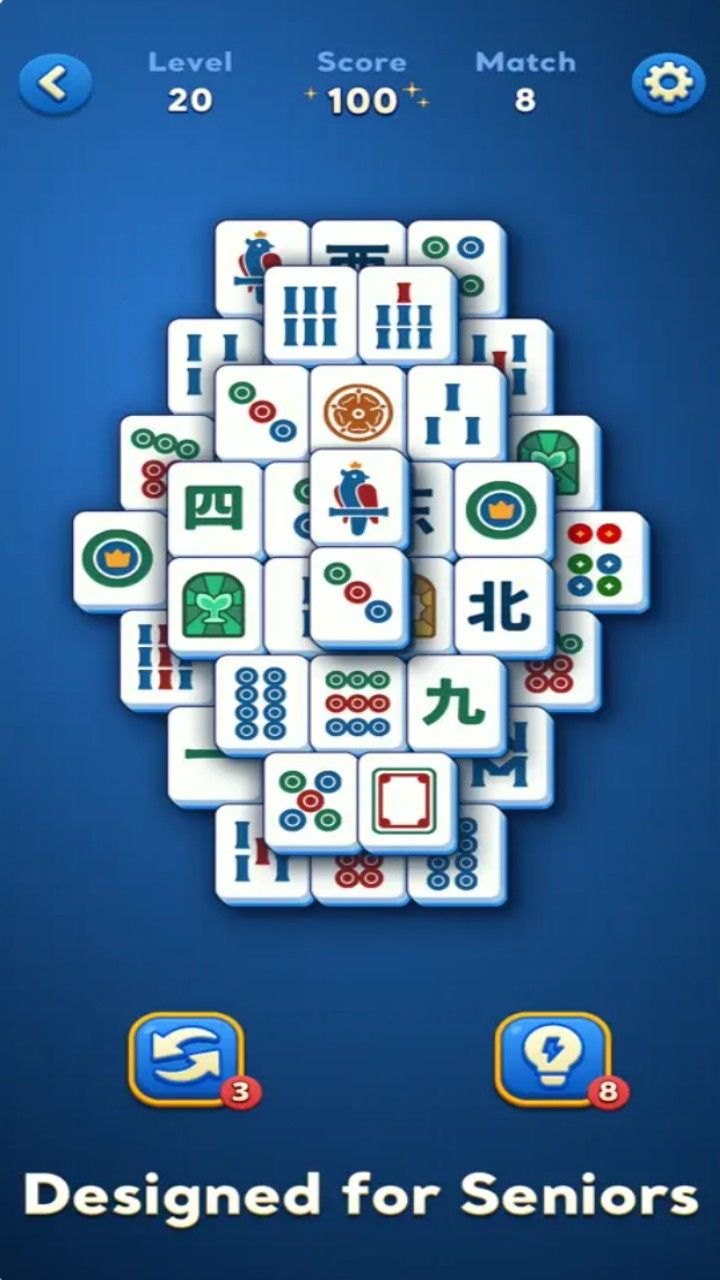Select the six red and green circles tile

coord(600,560)
